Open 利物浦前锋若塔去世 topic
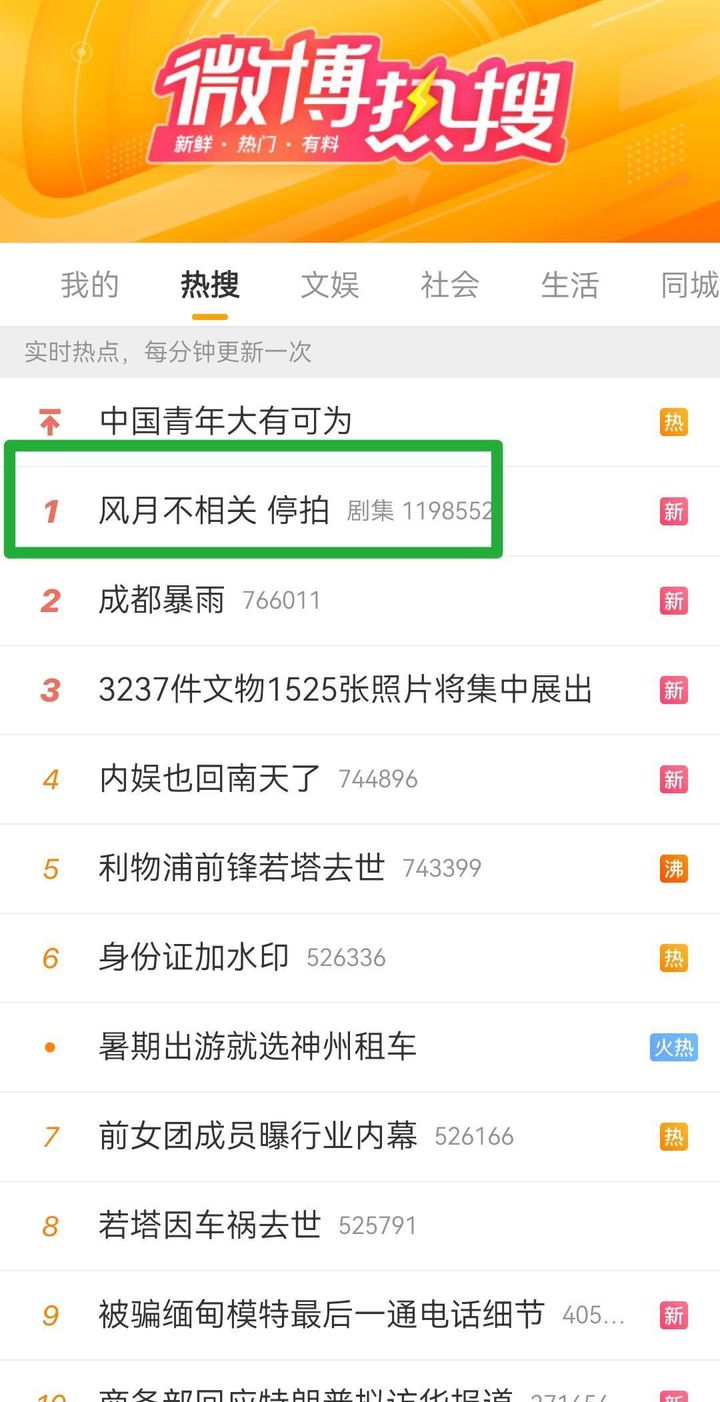The image size is (720, 1402). [x=242, y=868]
